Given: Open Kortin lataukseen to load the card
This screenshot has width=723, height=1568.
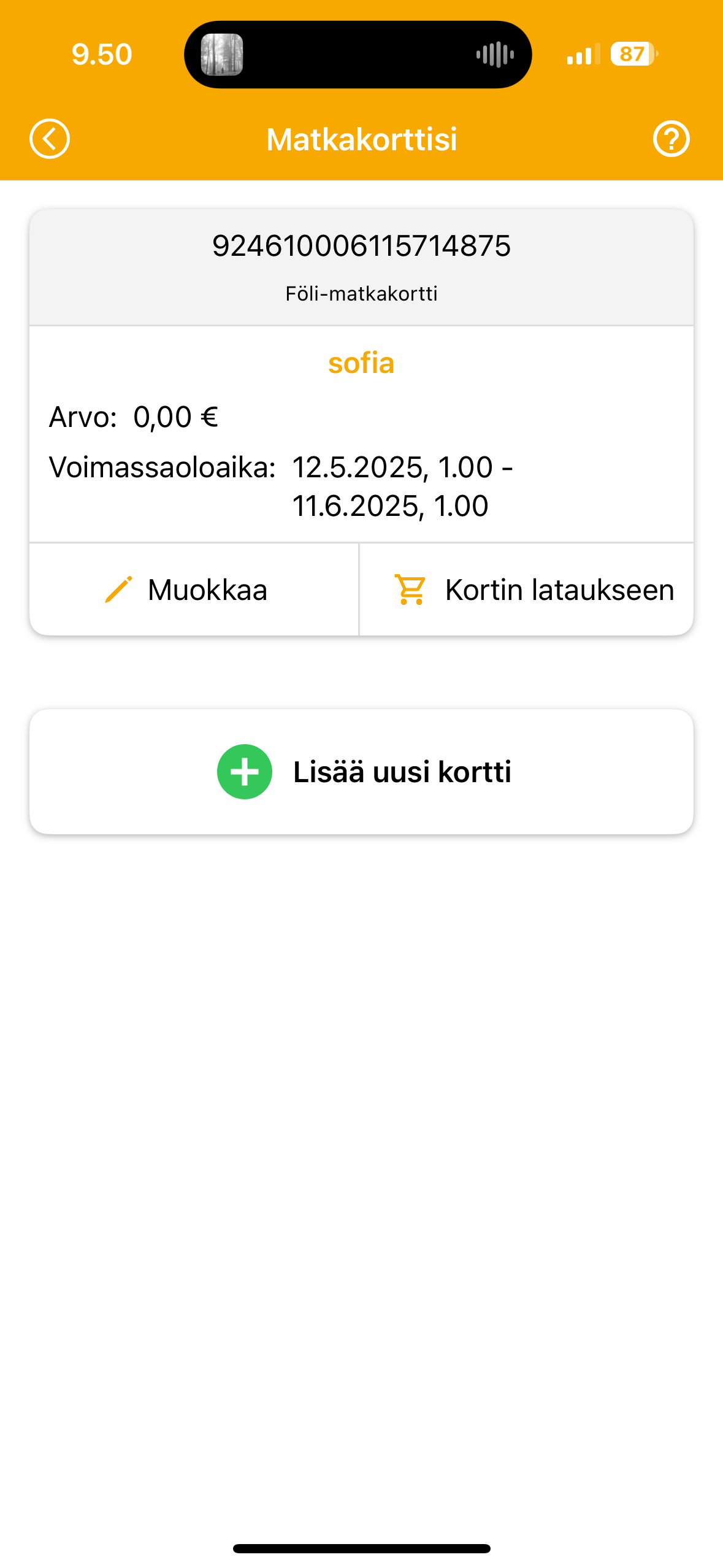Looking at the screenshot, I should click(527, 590).
